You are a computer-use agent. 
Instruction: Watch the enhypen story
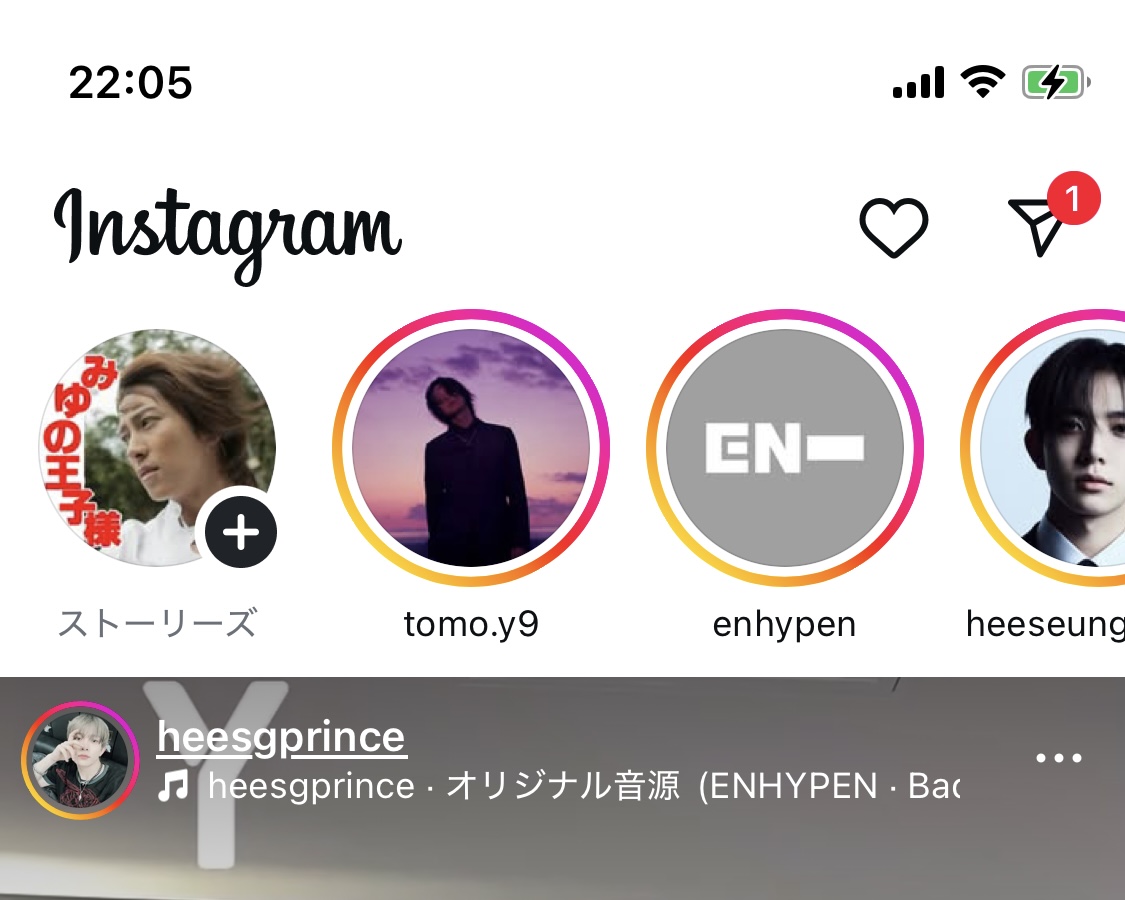785,447
